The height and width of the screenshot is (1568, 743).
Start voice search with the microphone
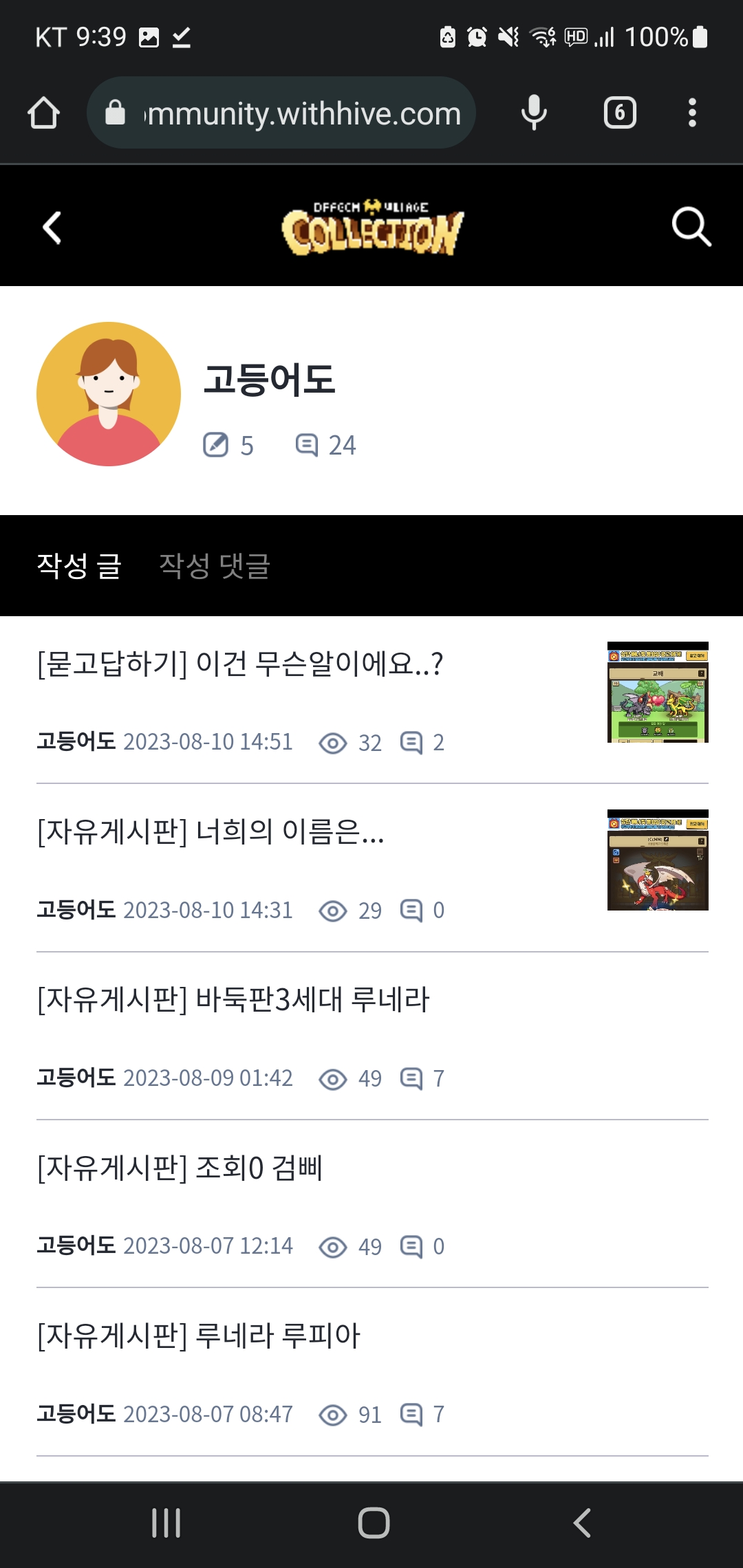click(x=534, y=113)
